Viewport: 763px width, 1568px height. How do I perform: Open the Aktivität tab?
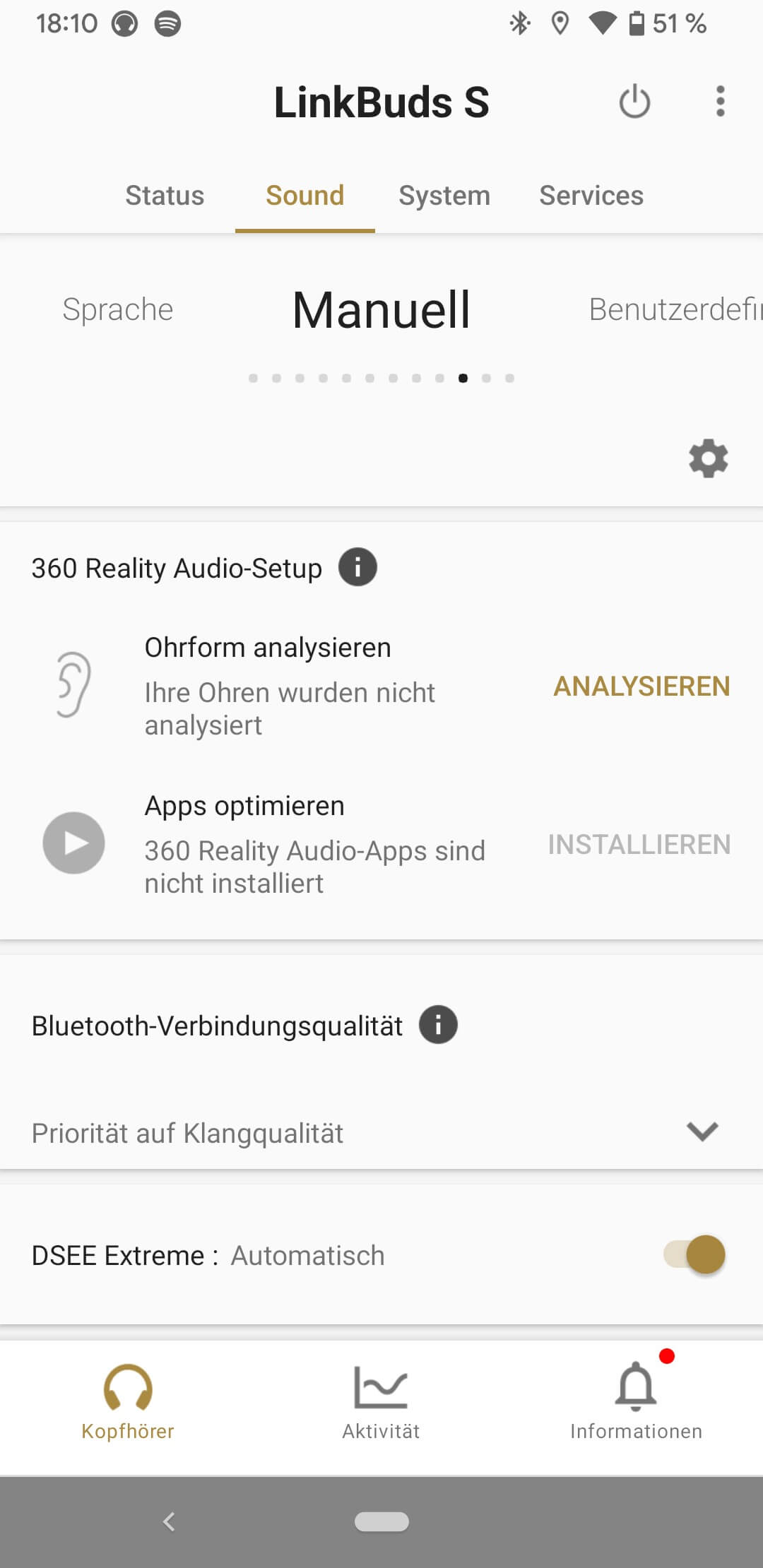pyautogui.click(x=381, y=1402)
